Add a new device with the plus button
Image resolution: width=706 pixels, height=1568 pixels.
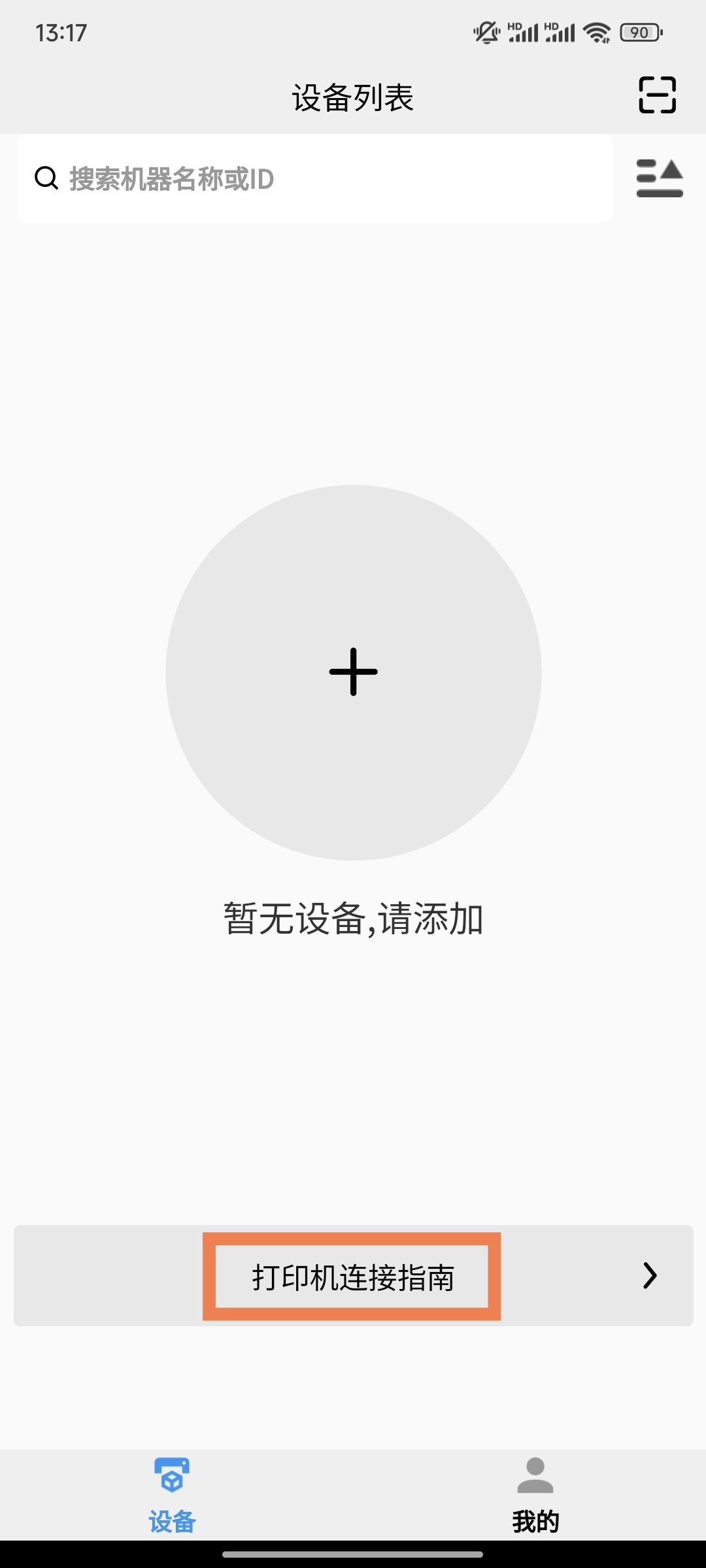pyautogui.click(x=353, y=672)
